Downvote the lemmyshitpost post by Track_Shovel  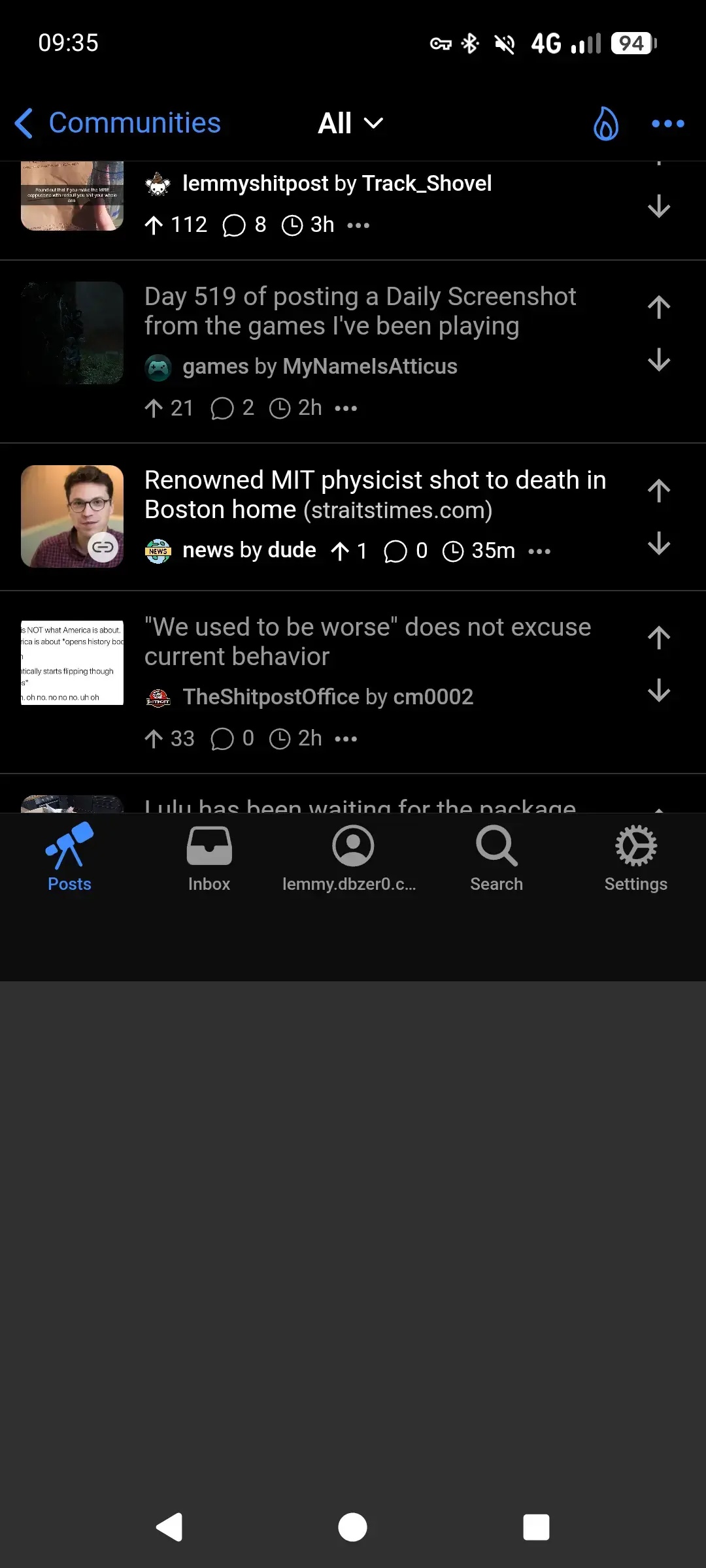[x=658, y=207]
